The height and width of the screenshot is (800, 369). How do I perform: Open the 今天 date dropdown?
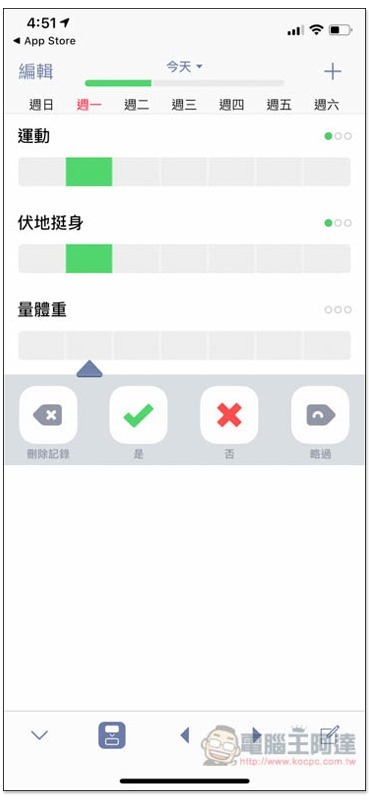tap(184, 67)
